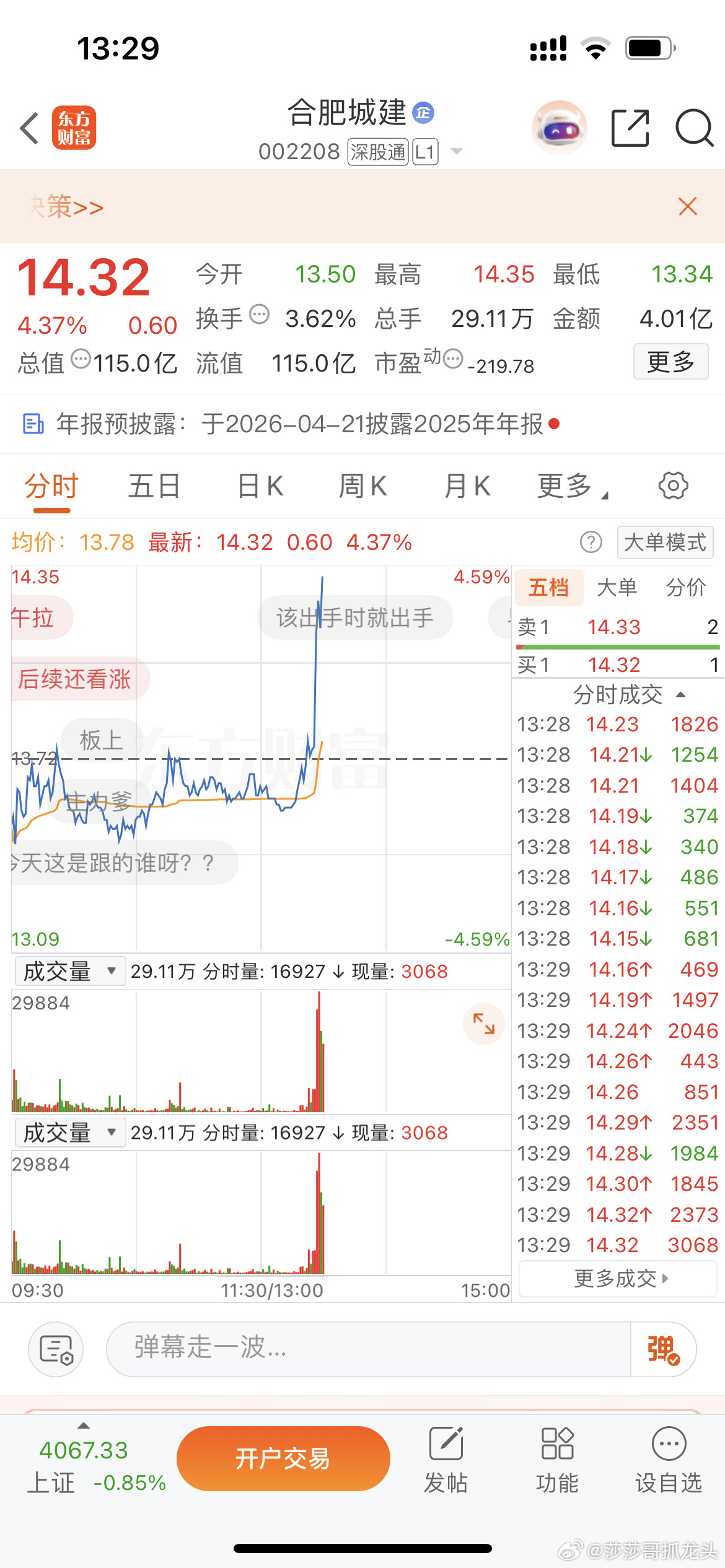Expand volume chart to fullscreen

point(483,1023)
